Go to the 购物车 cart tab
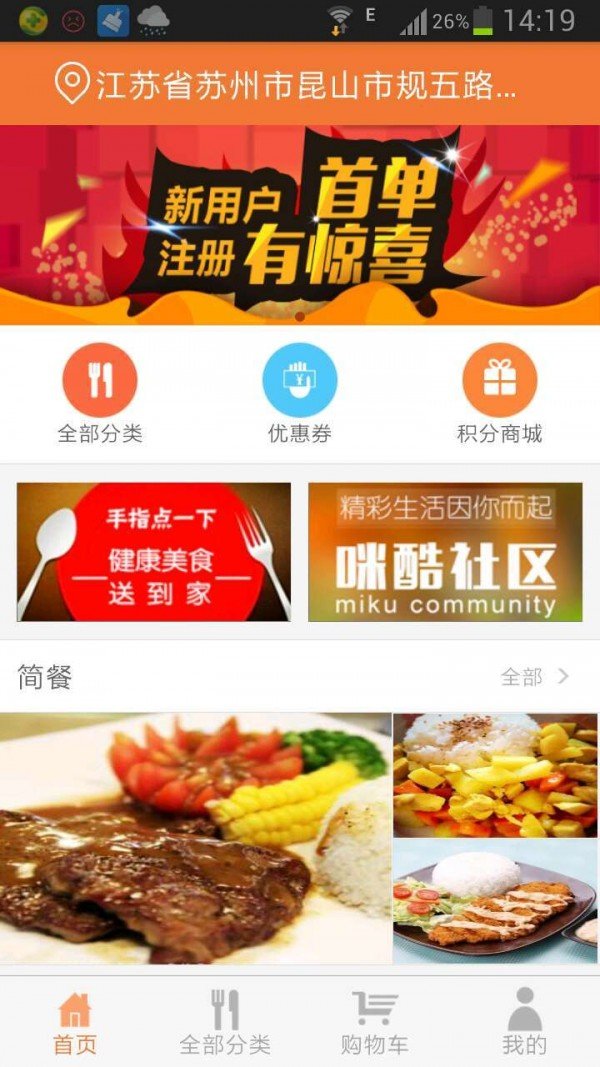The image size is (600, 1067). click(375, 1022)
